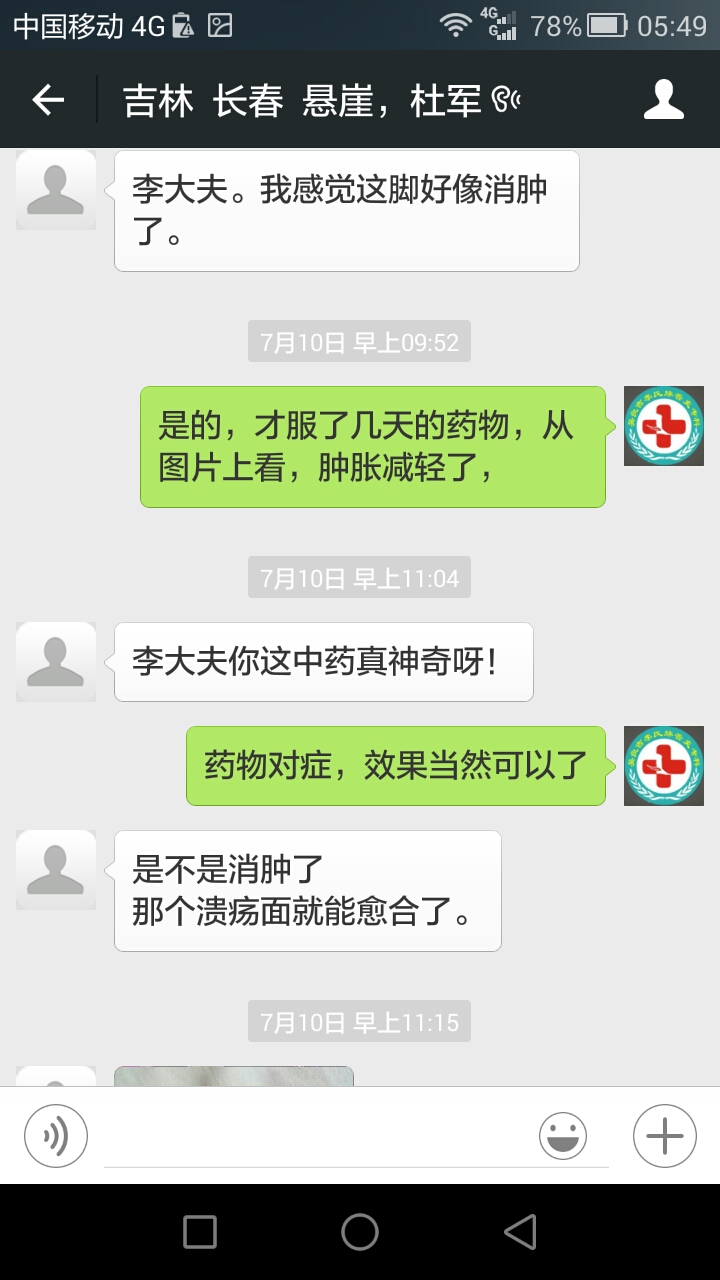The height and width of the screenshot is (1280, 720).
Task: Open recent apps square button
Action: pyautogui.click(x=200, y=1232)
